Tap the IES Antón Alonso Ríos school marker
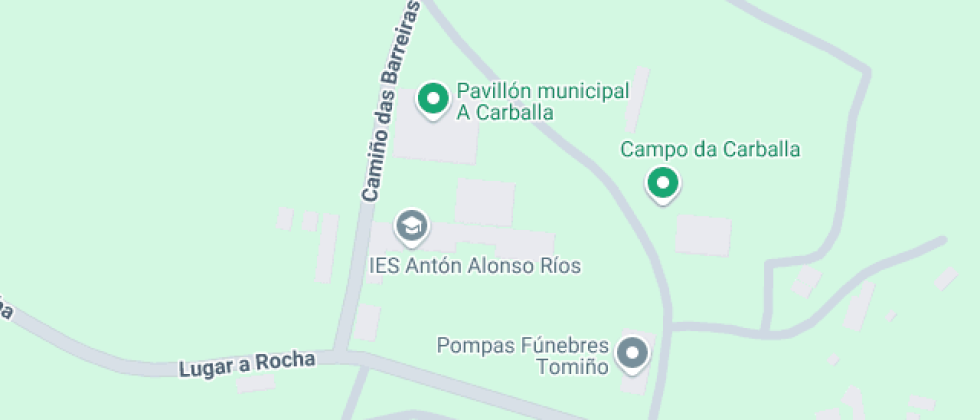Screen dimensions: 980x420 (x=411, y=226)
